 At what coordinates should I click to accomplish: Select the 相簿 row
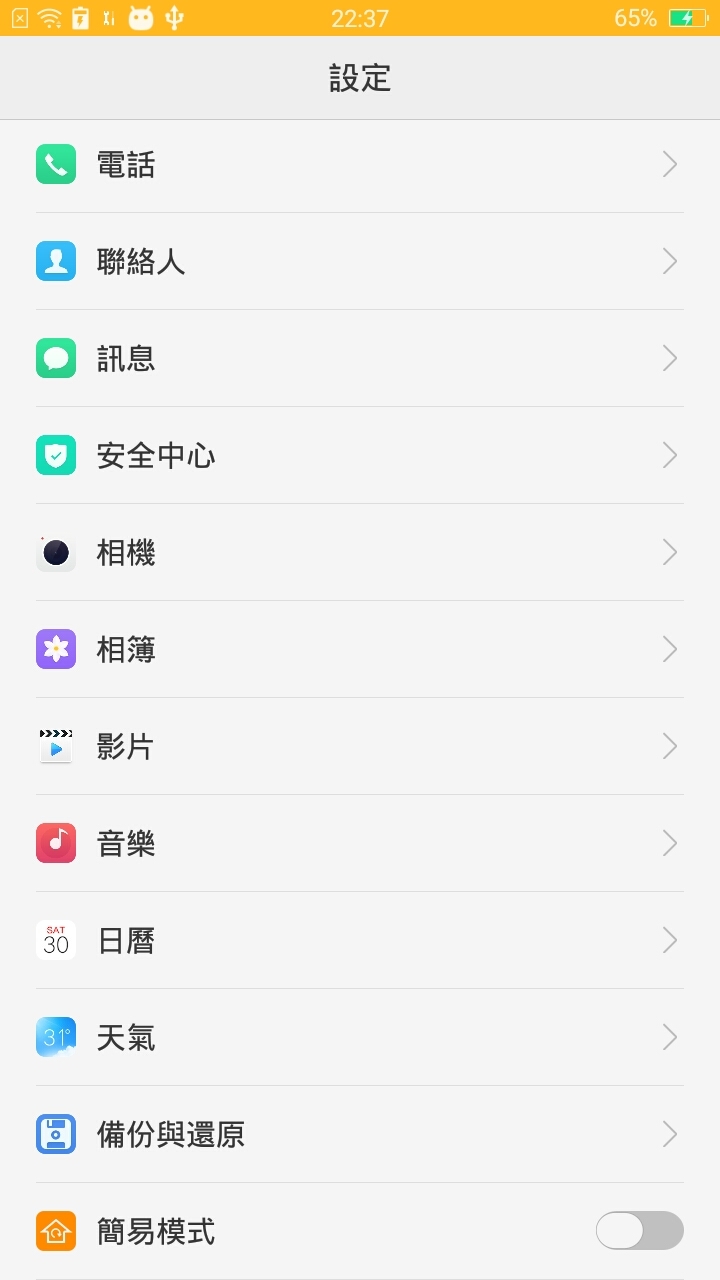pos(360,649)
